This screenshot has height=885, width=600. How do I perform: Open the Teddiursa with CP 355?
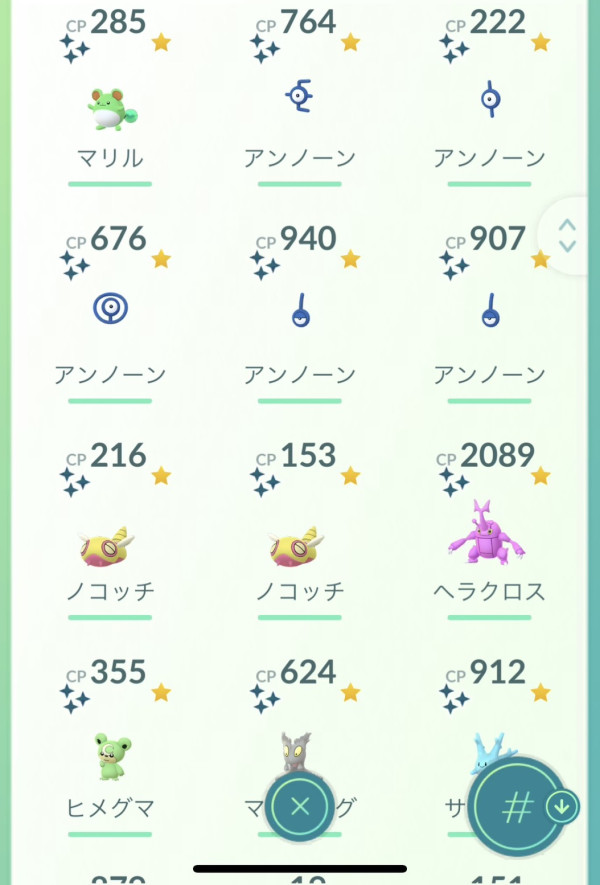pos(112,755)
